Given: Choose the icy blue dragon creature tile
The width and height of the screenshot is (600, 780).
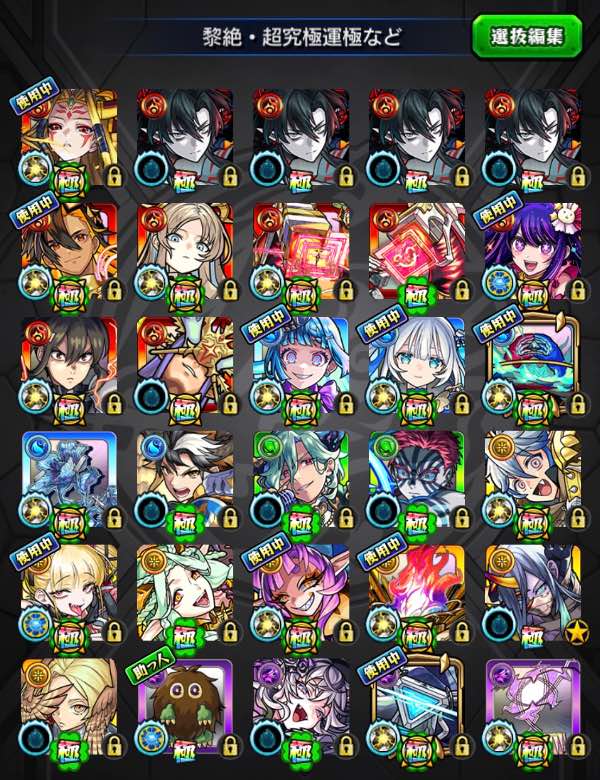Looking at the screenshot, I should (x=69, y=480).
